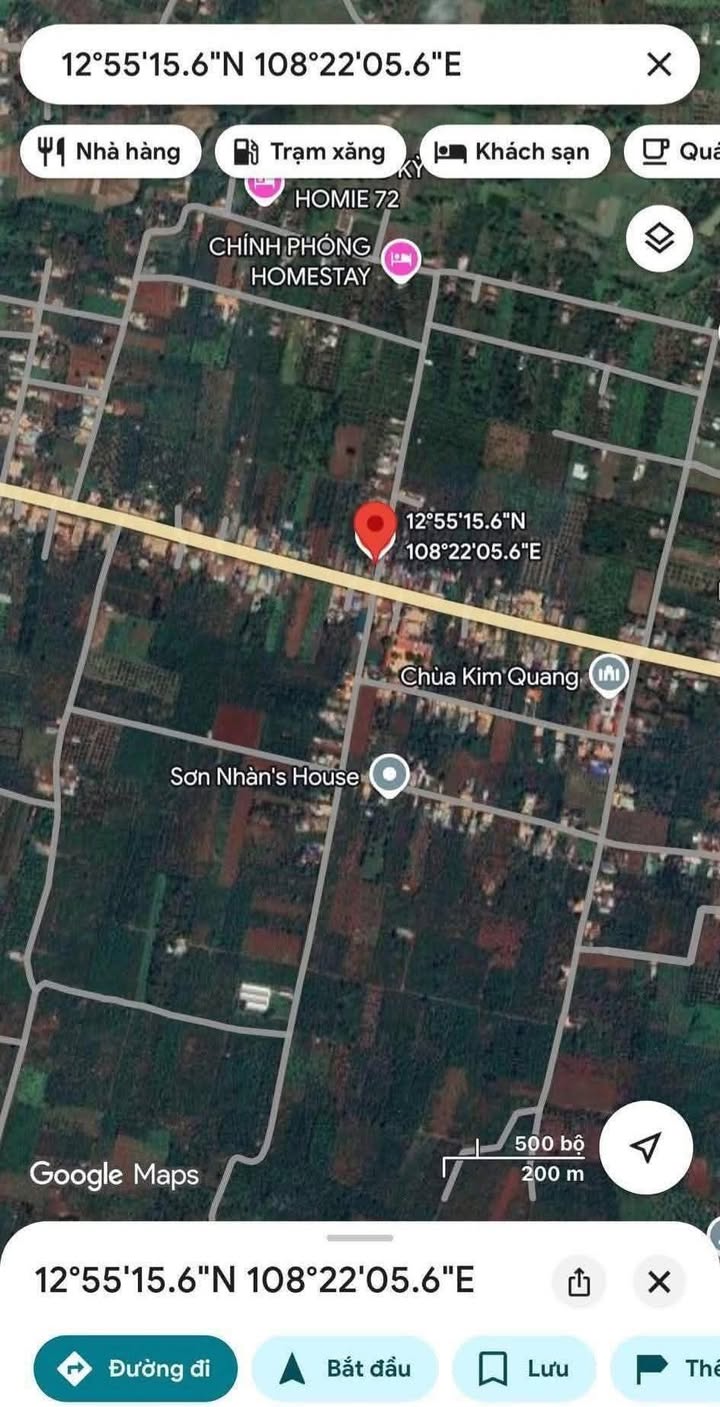The width and height of the screenshot is (720, 1407).
Task: Clear the coordinates in the search bar
Action: coord(659,65)
